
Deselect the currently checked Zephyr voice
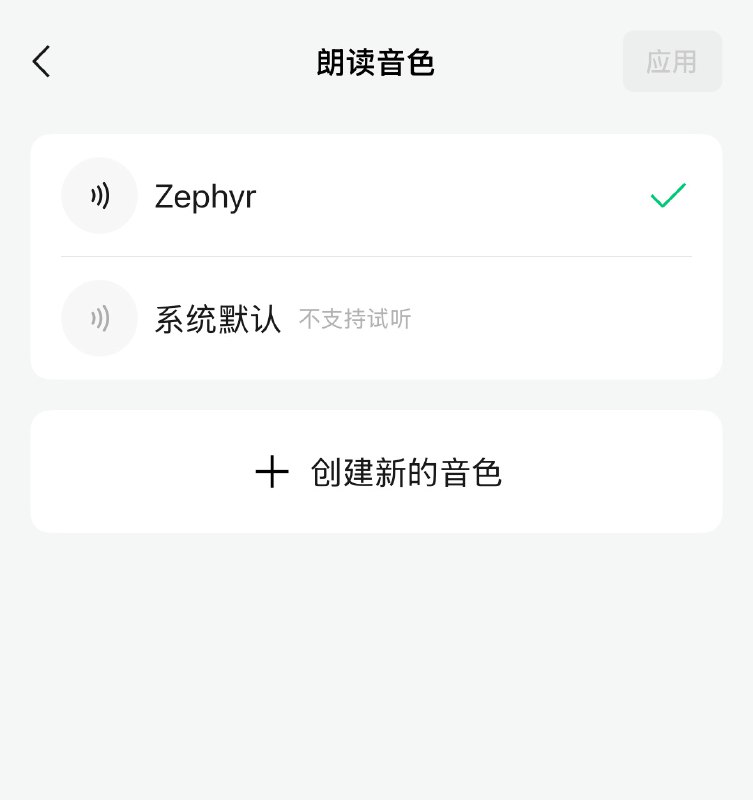pos(667,196)
